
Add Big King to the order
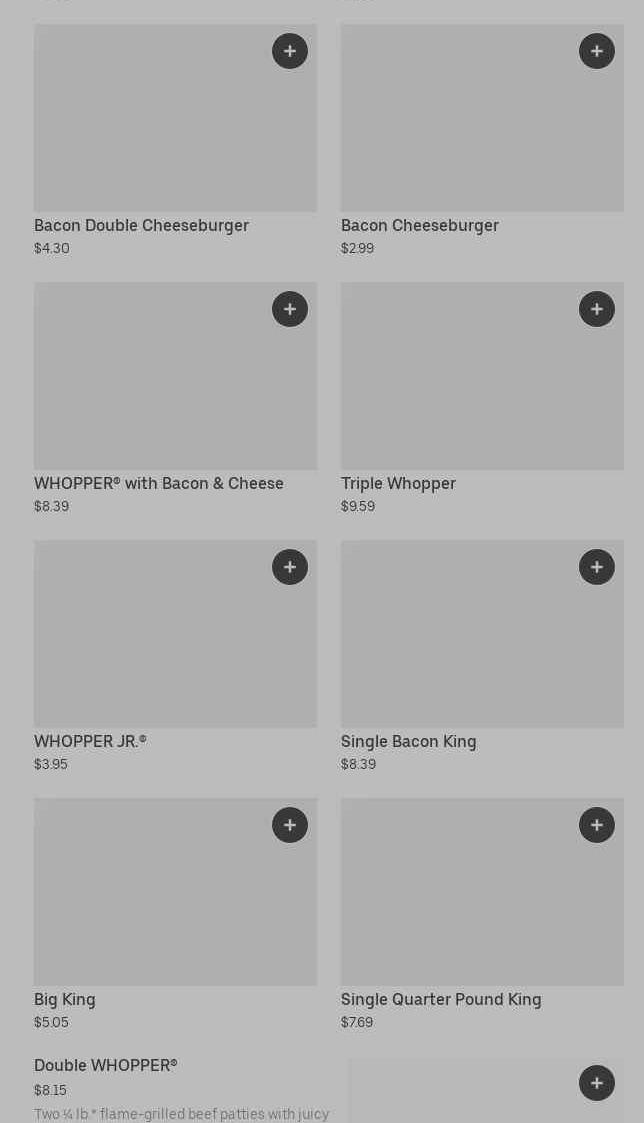[x=289, y=824]
